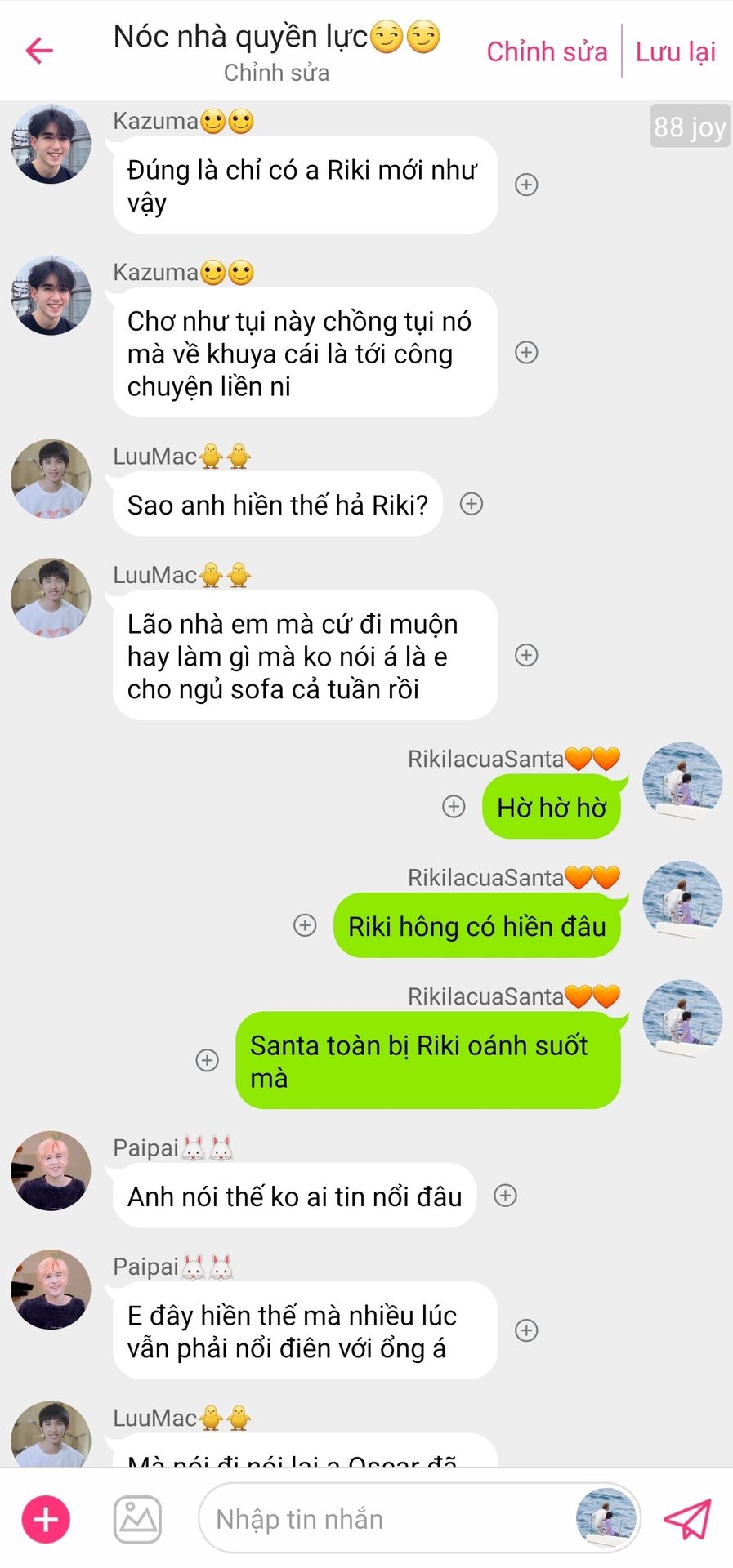Tap the Chỉnh sửa button in header
Image resolution: width=733 pixels, height=1568 pixels.
point(547,51)
